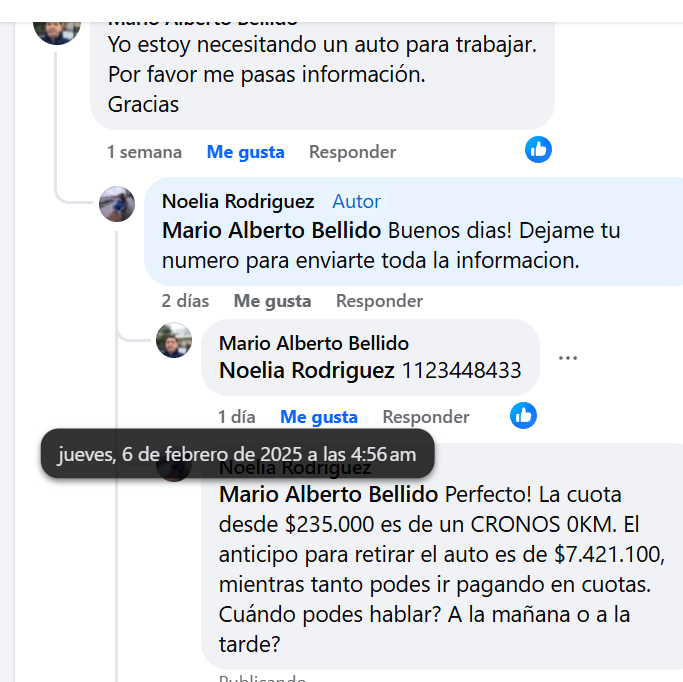
Task: Tap Responder under Mario's first comment
Action: tap(352, 152)
